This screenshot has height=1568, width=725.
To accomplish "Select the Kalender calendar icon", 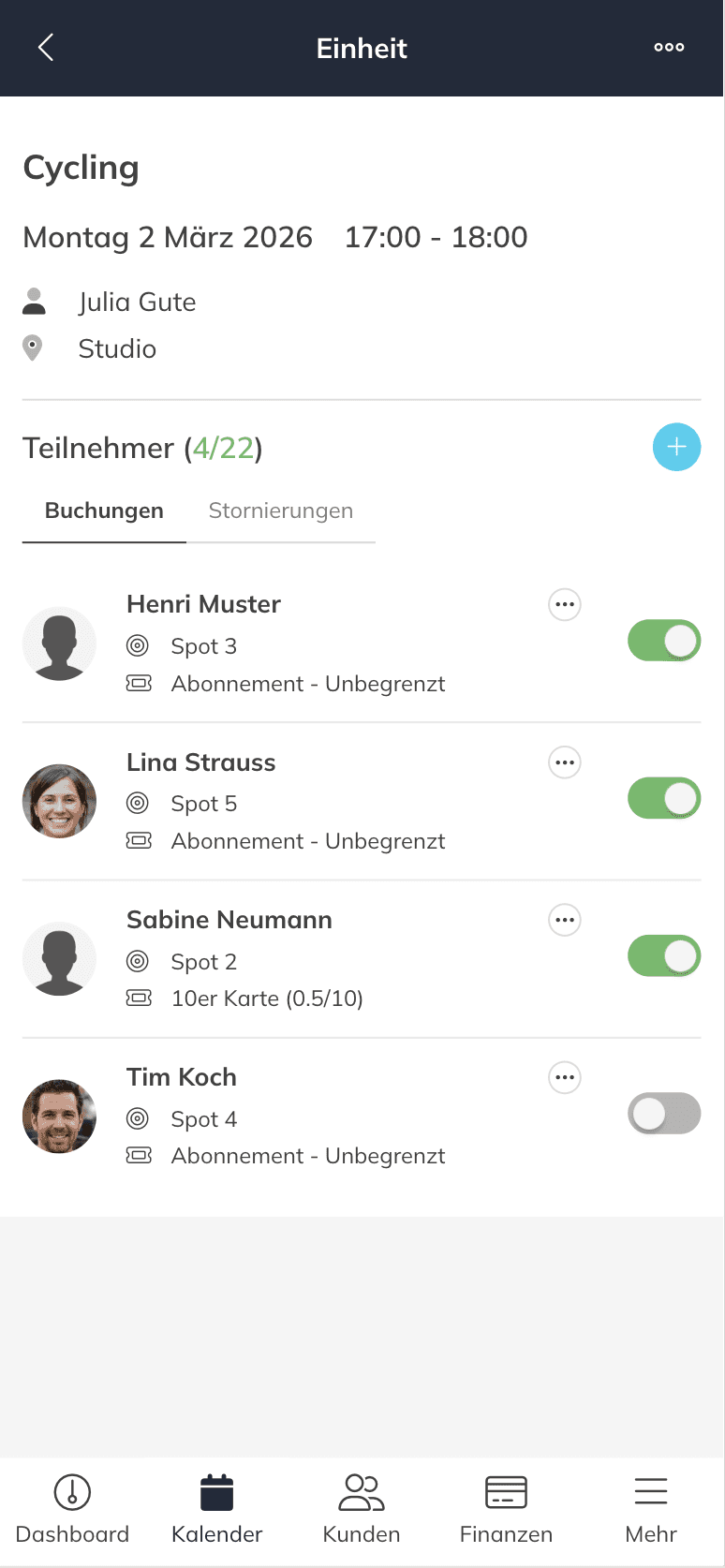I will click(216, 1490).
